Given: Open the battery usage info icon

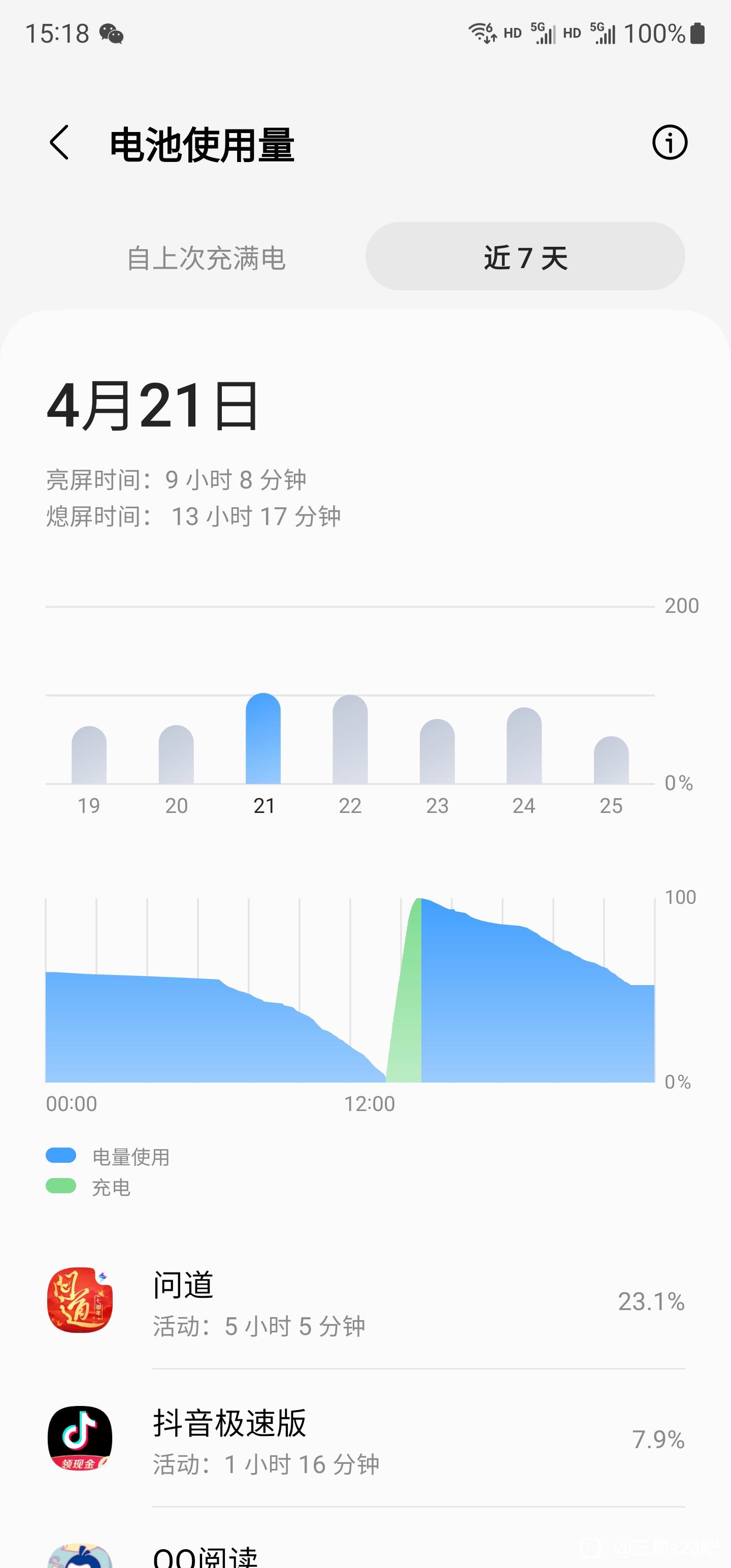Looking at the screenshot, I should coord(670,143).
